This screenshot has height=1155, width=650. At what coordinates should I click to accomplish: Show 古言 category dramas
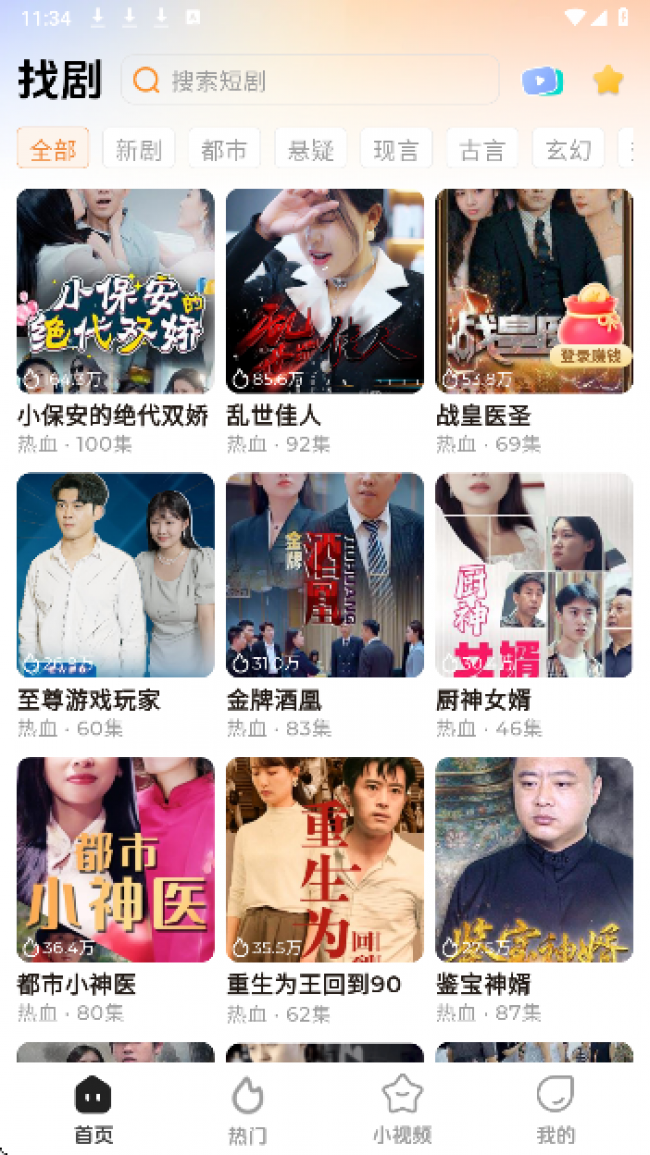482,150
